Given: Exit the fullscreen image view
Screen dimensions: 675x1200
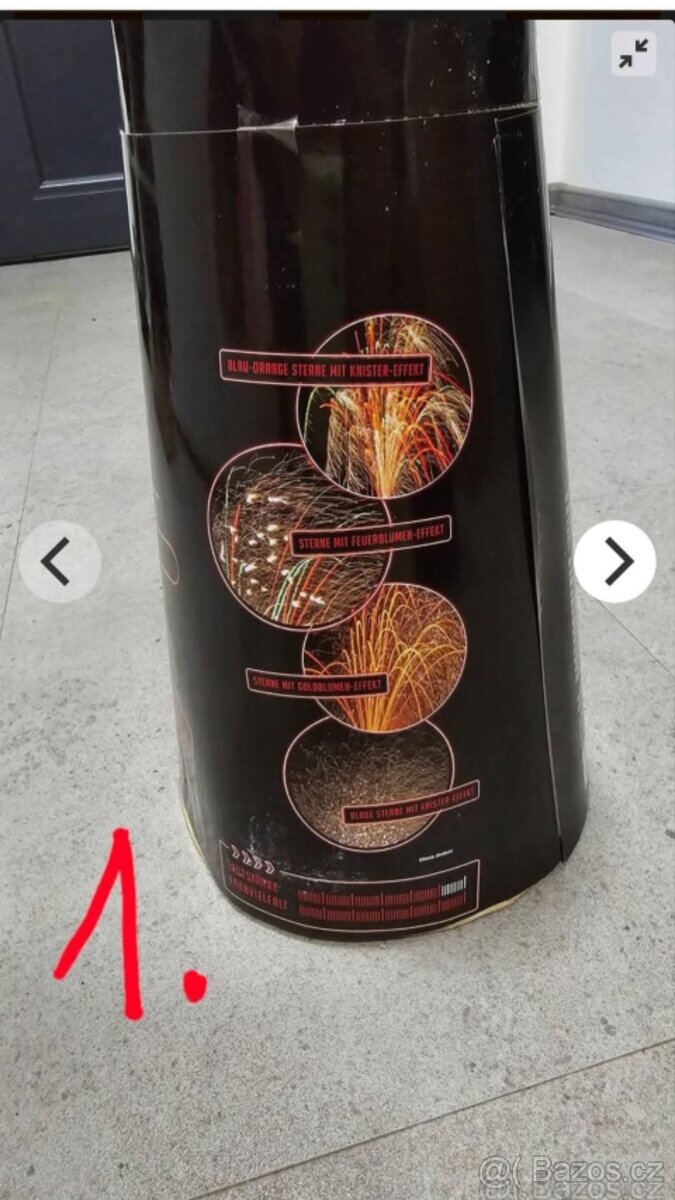Looking at the screenshot, I should click(634, 53).
